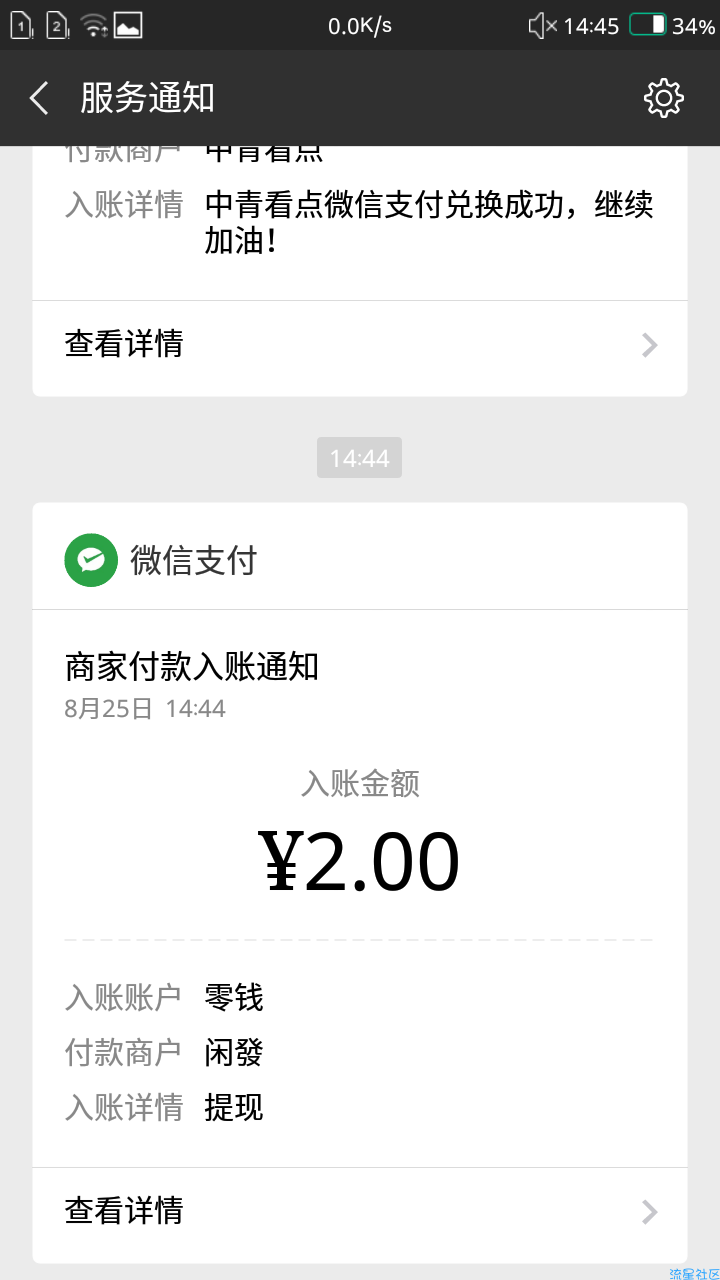Open 查看详情 under the 中青看点 notification

coord(360,345)
